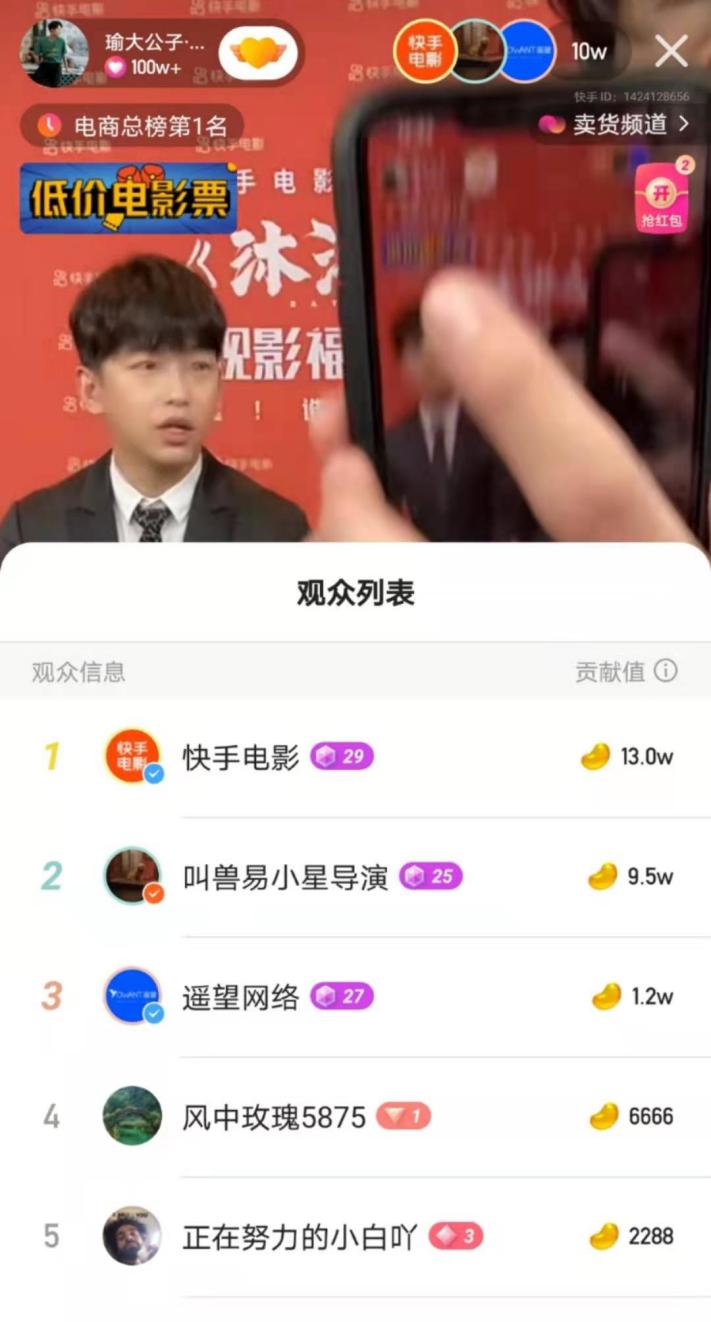View 遥望网络's audience entry

tap(240, 997)
